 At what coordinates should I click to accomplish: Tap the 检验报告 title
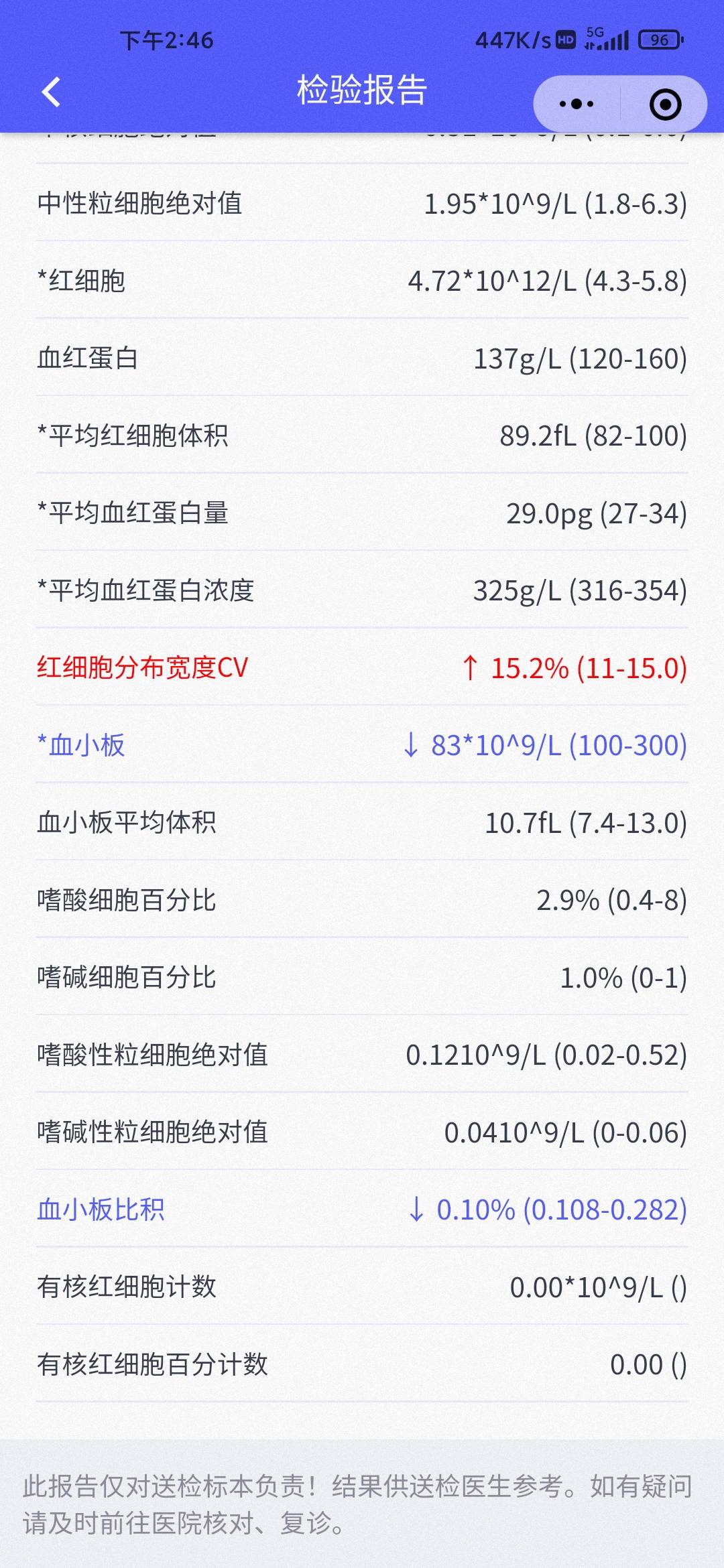(361, 92)
